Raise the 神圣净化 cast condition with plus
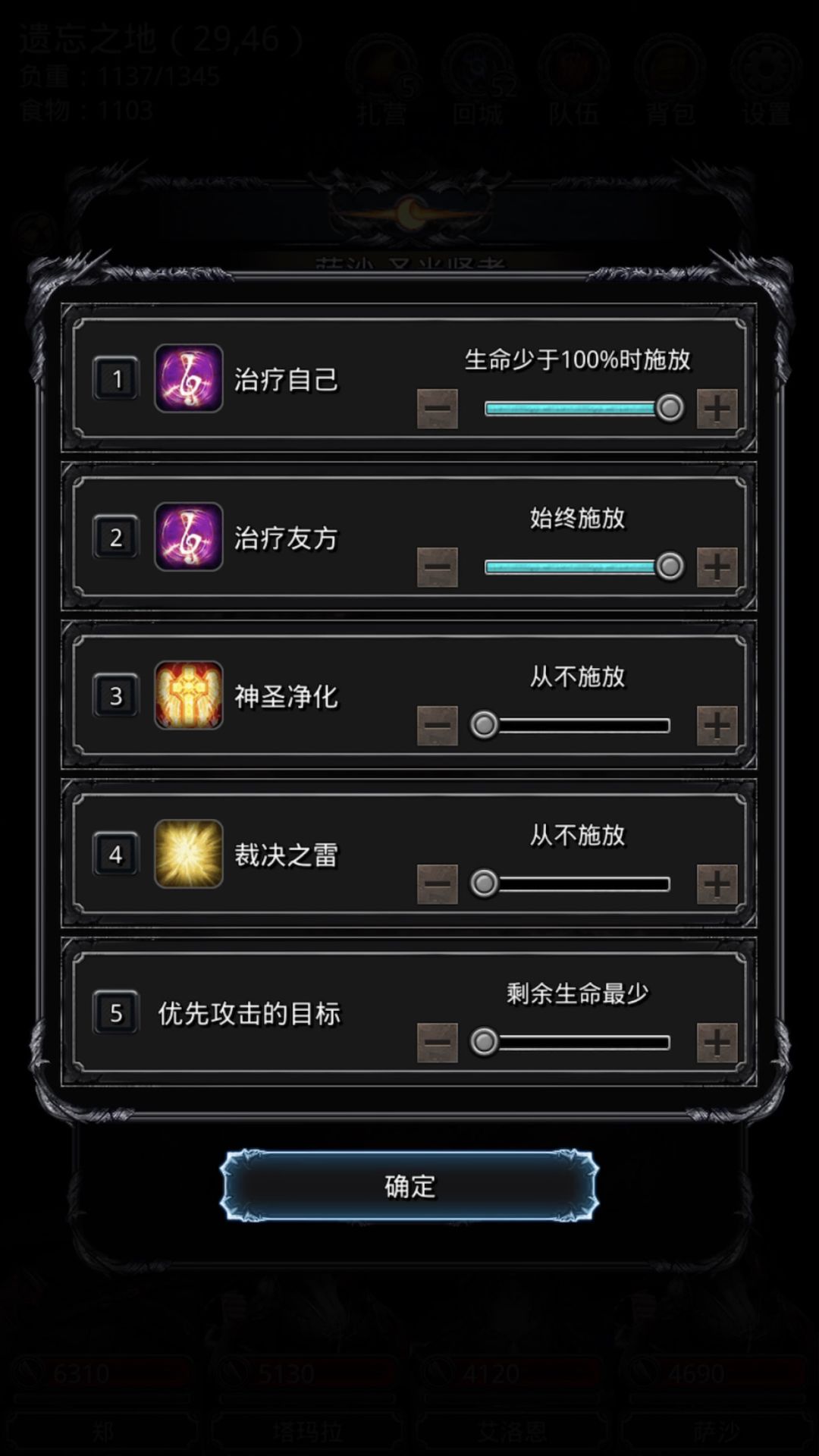The height and width of the screenshot is (1456, 819). 716,726
